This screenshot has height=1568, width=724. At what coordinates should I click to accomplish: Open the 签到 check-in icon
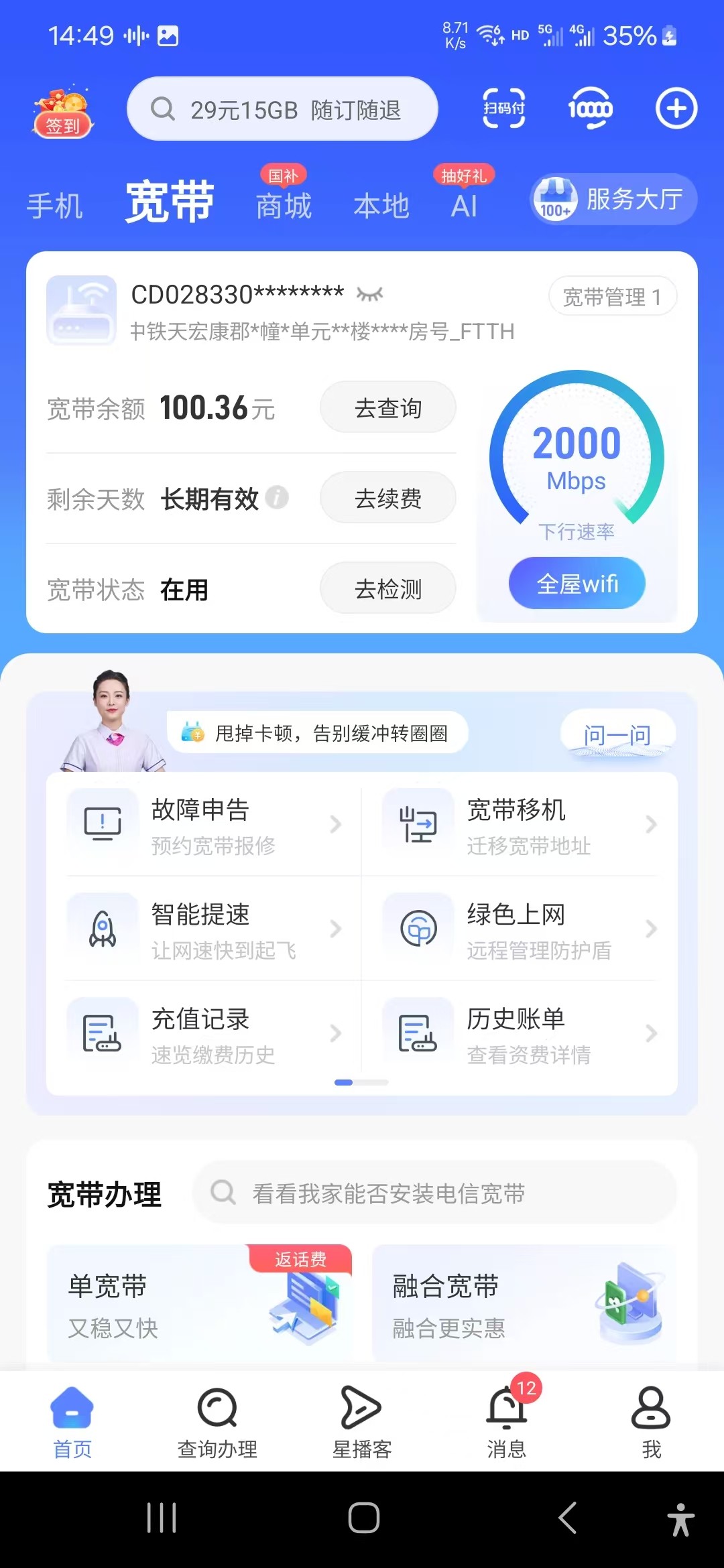pos(62,112)
